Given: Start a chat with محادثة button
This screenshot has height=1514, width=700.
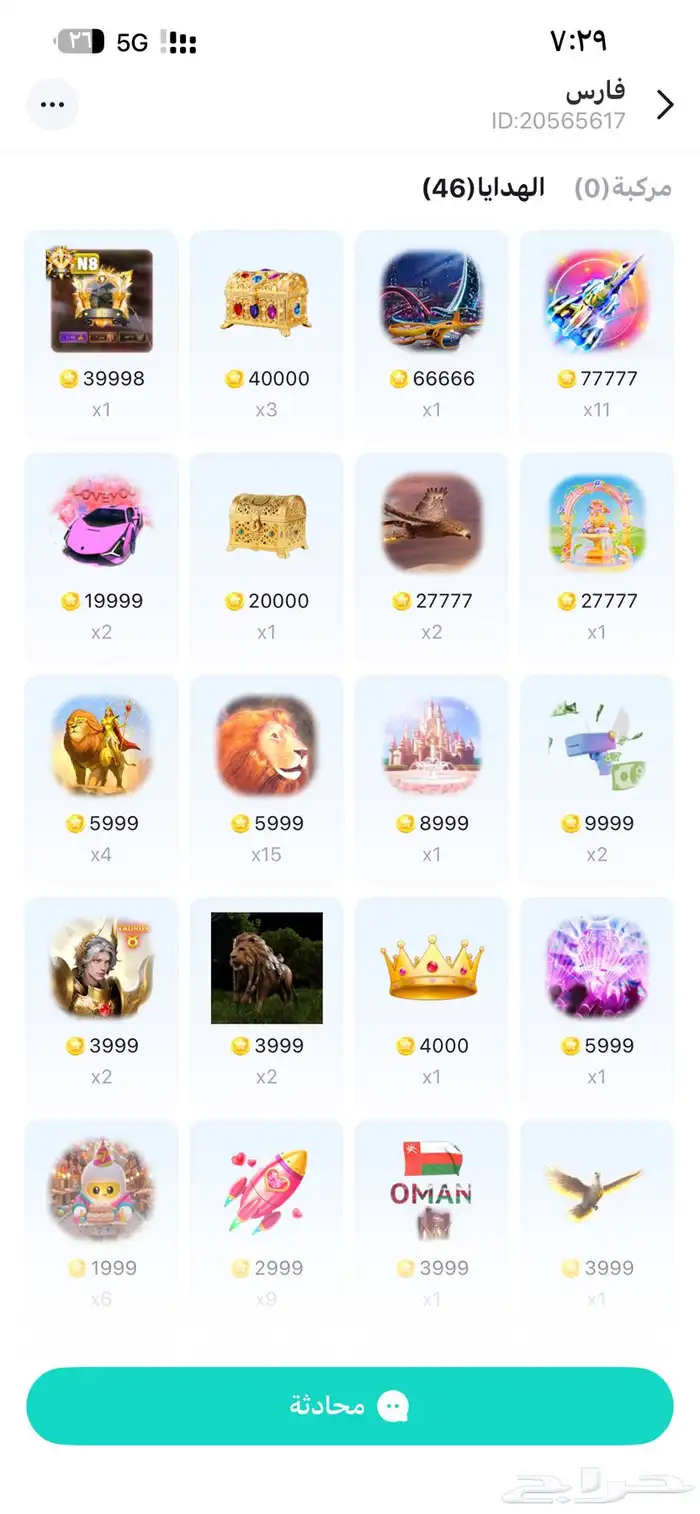Looking at the screenshot, I should [x=349, y=1405].
